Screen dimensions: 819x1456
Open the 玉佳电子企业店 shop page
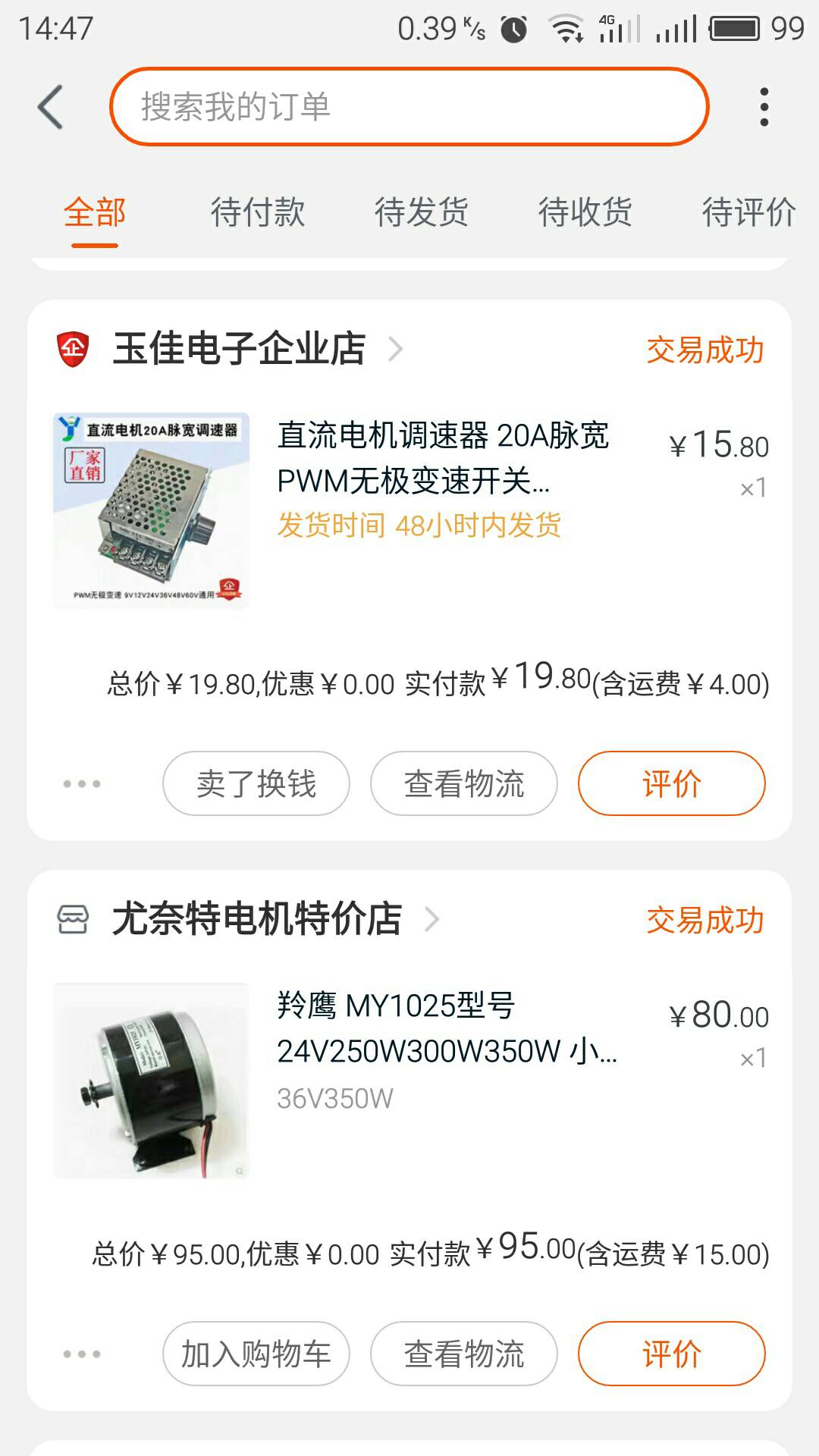[x=239, y=349]
